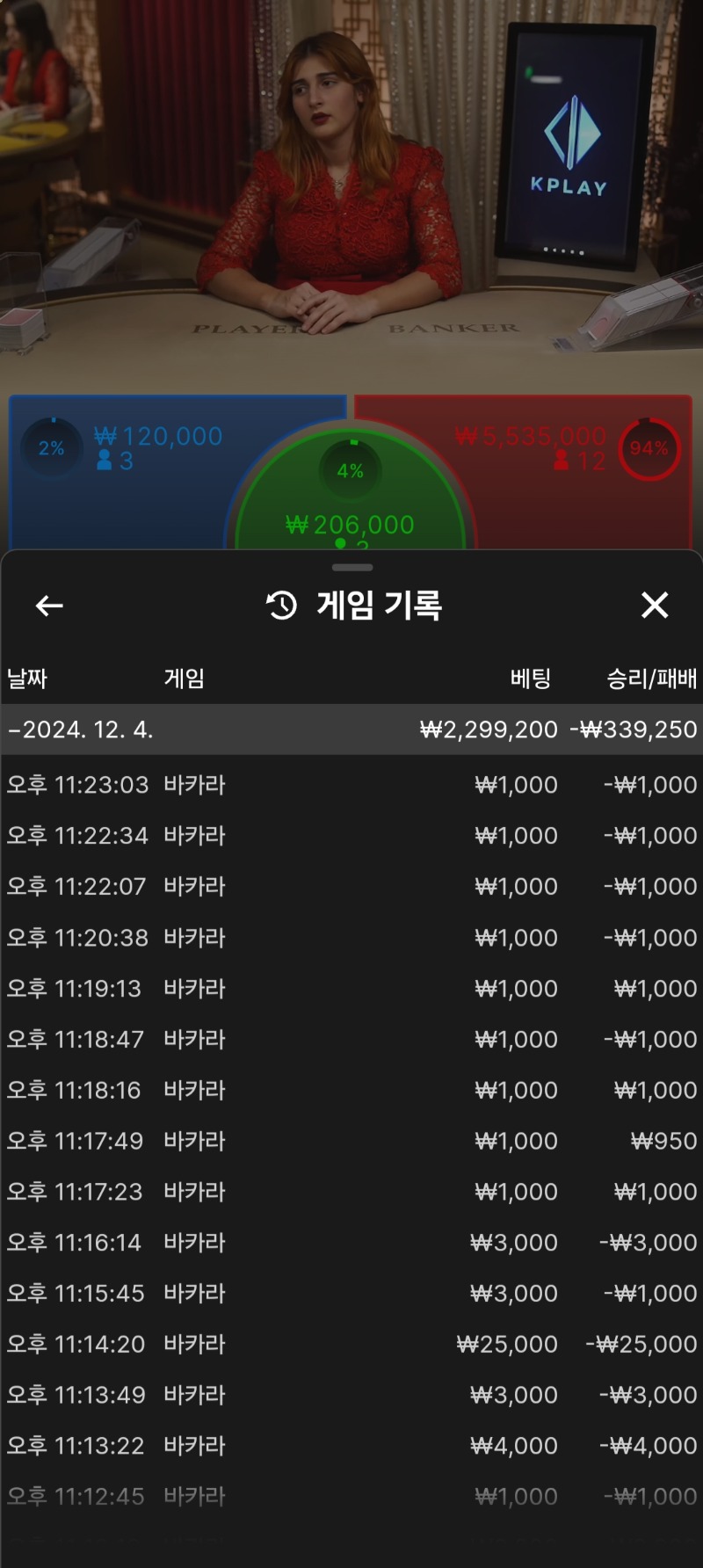The height and width of the screenshot is (1568, 703).
Task: Open the 오후 11:18:16 바카라 record
Action: 351,1091
